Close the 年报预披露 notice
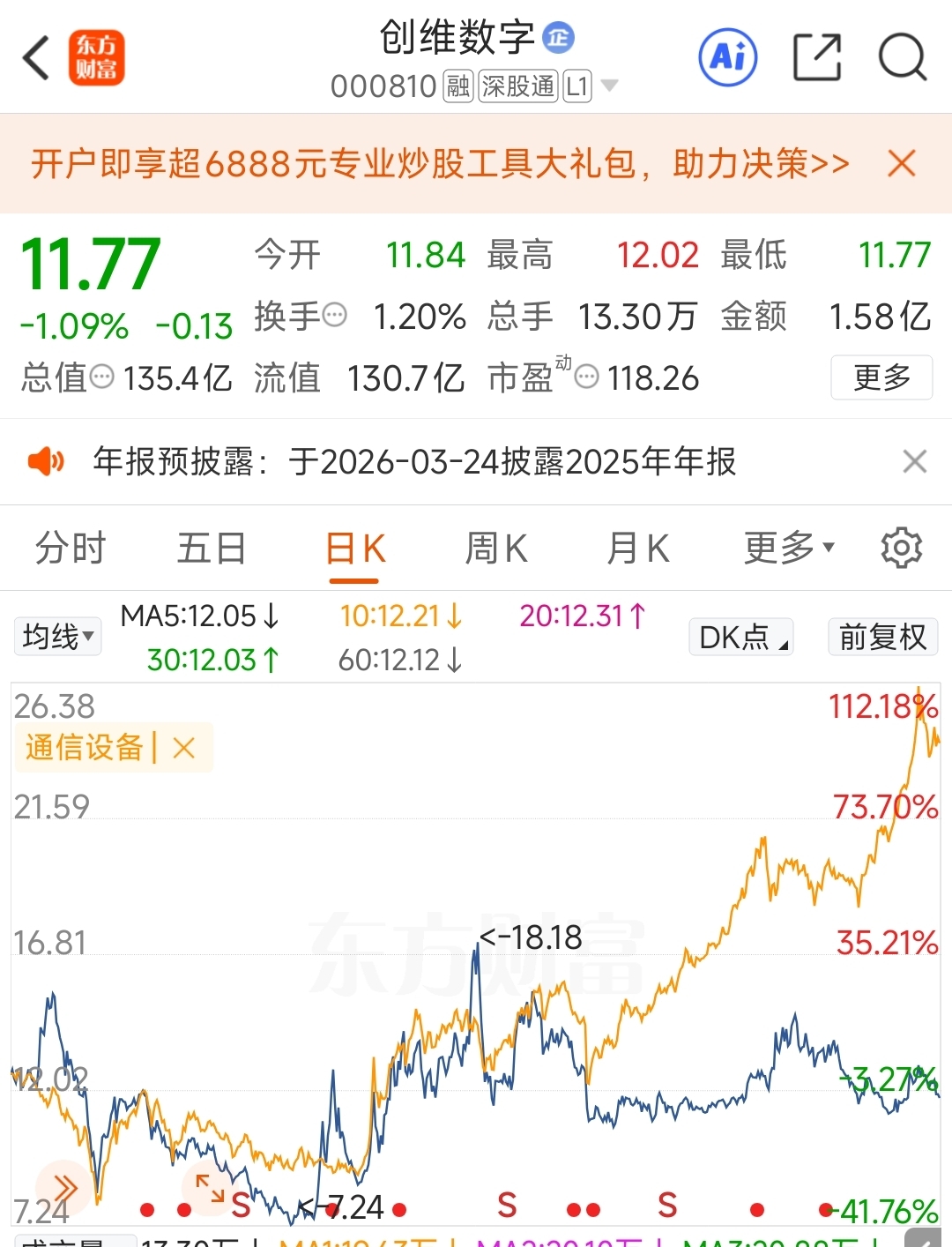 click(x=915, y=461)
